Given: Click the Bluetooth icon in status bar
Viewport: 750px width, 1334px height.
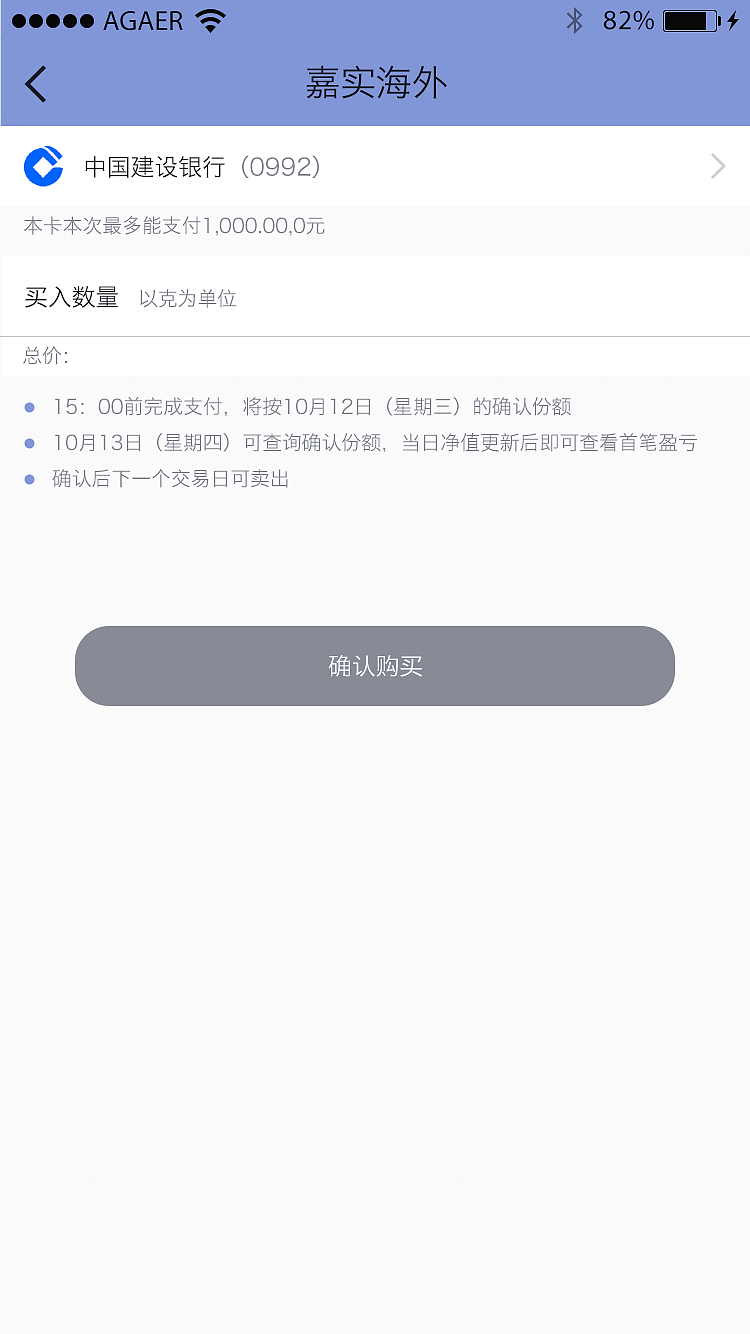Looking at the screenshot, I should (575, 20).
